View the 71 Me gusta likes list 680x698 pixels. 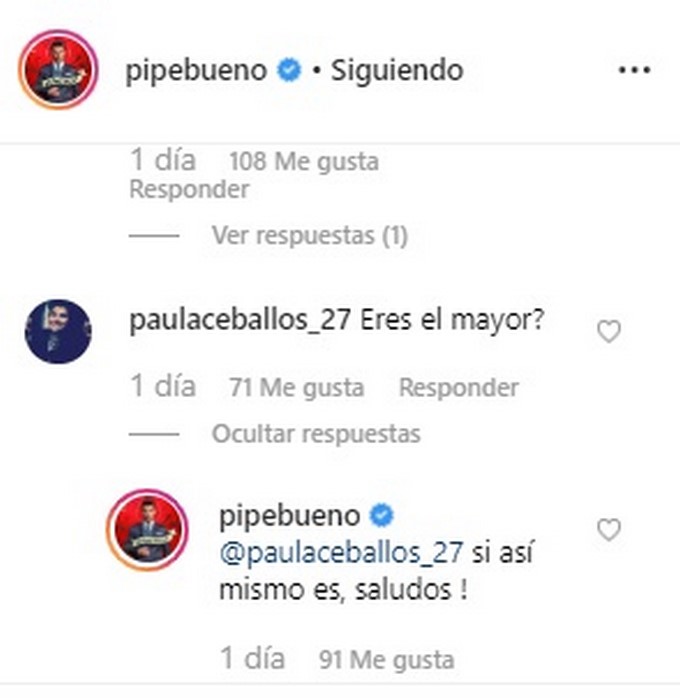[297, 387]
